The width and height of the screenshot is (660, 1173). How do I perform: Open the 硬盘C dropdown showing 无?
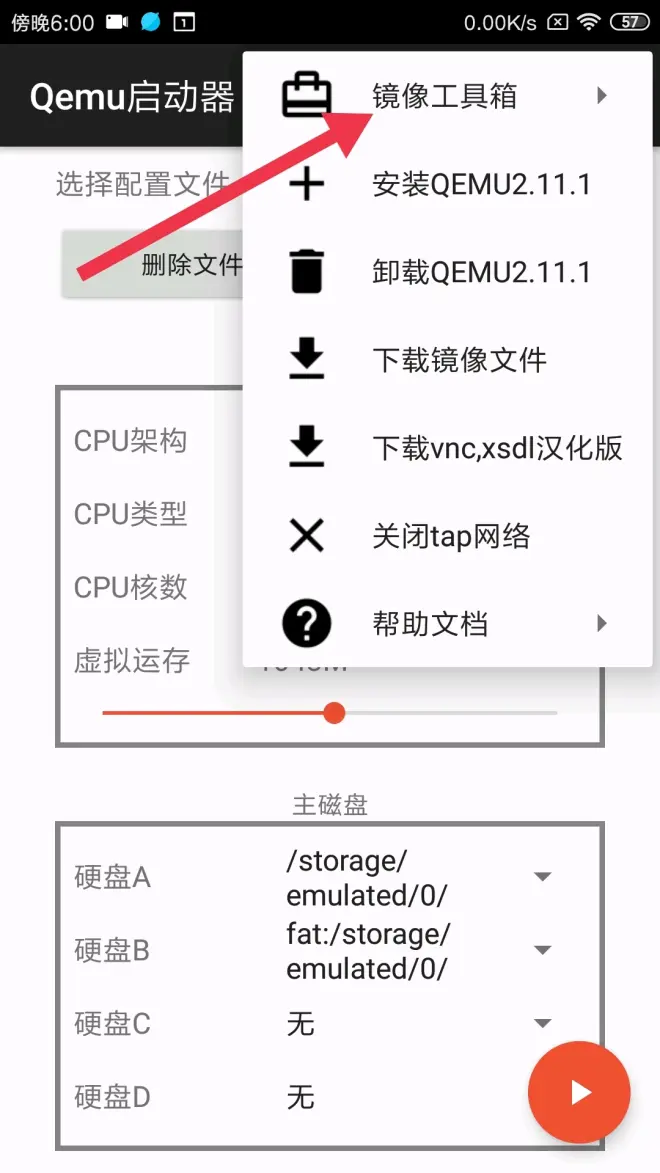pos(542,1023)
